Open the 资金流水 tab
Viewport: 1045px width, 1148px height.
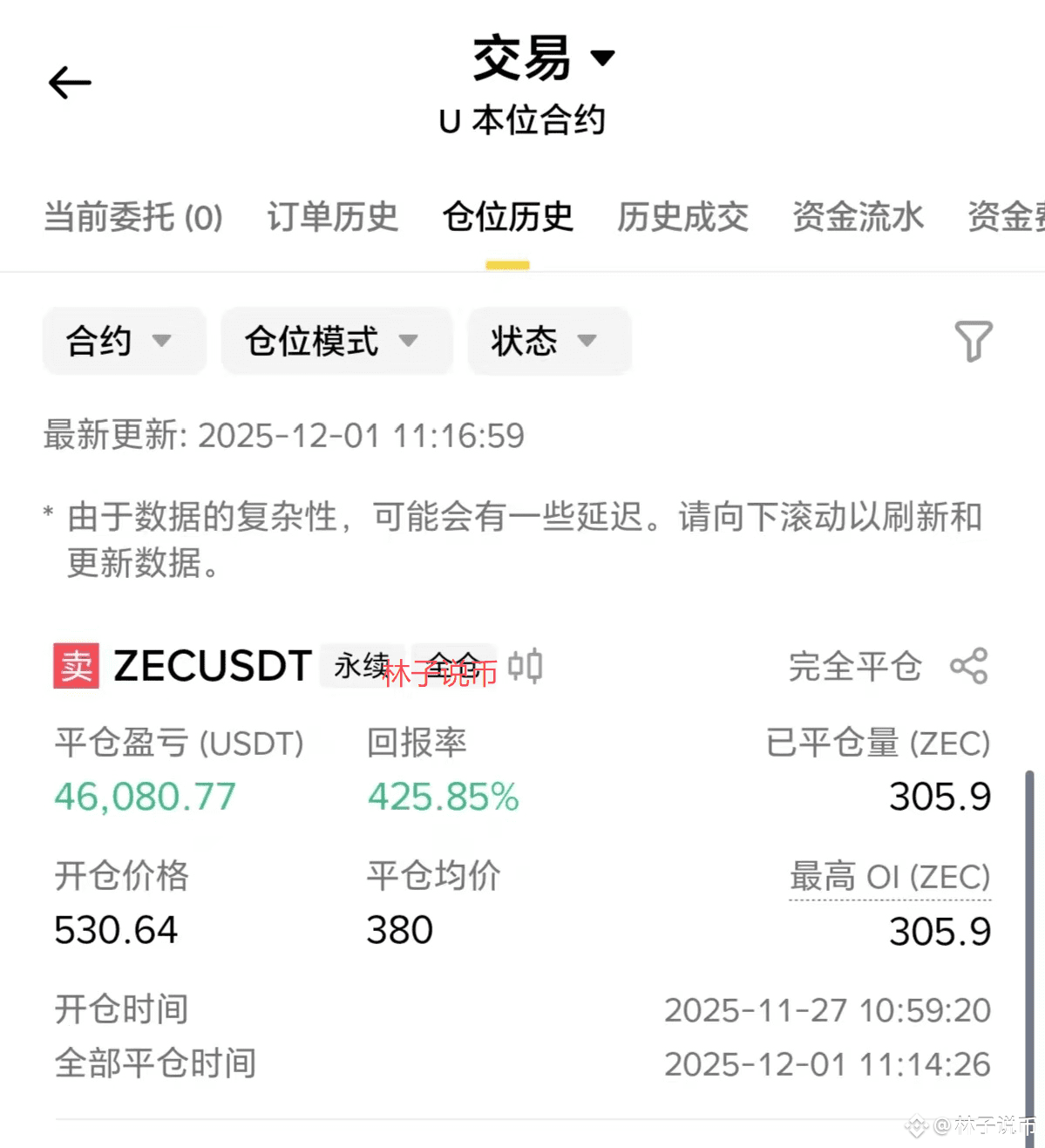point(858,217)
